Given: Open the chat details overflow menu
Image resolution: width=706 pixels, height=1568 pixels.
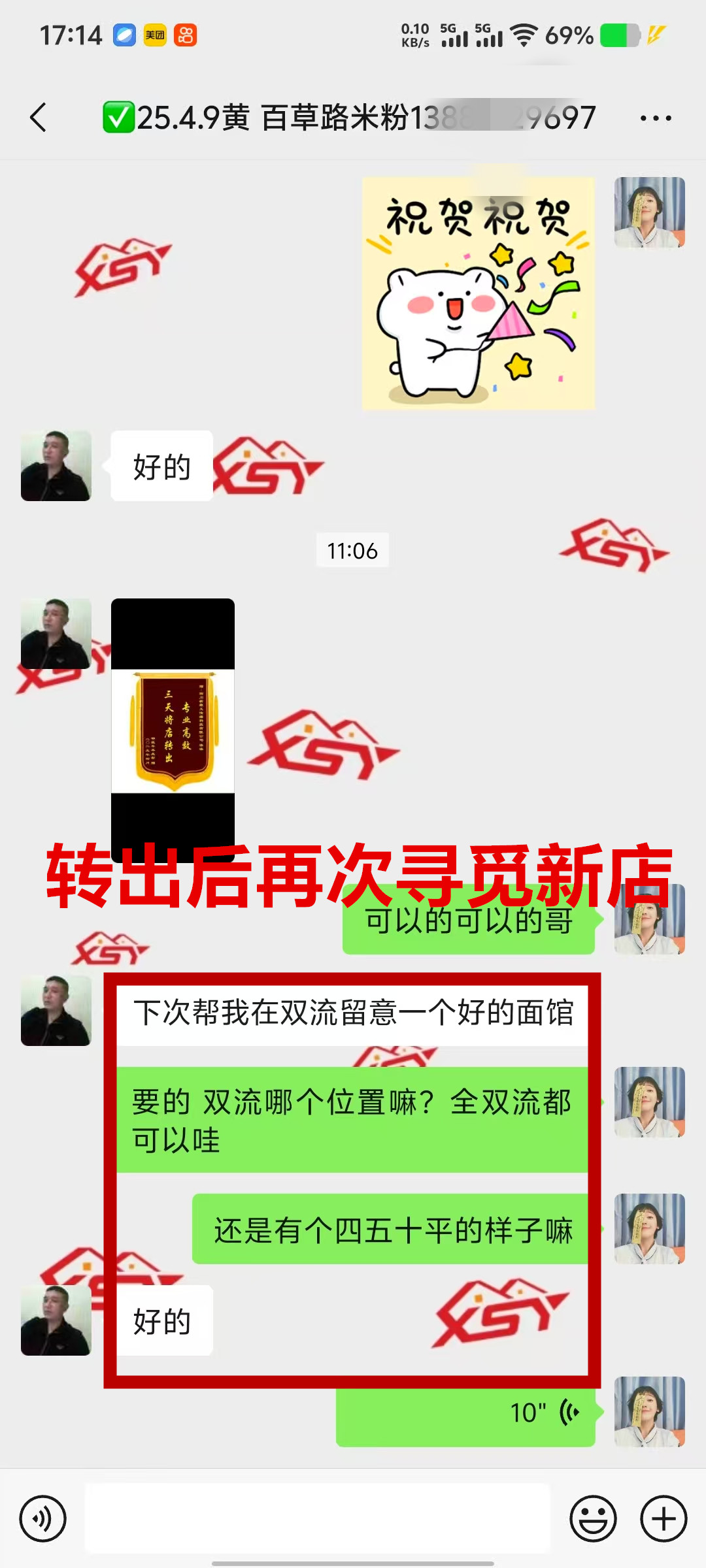Looking at the screenshot, I should point(656,118).
